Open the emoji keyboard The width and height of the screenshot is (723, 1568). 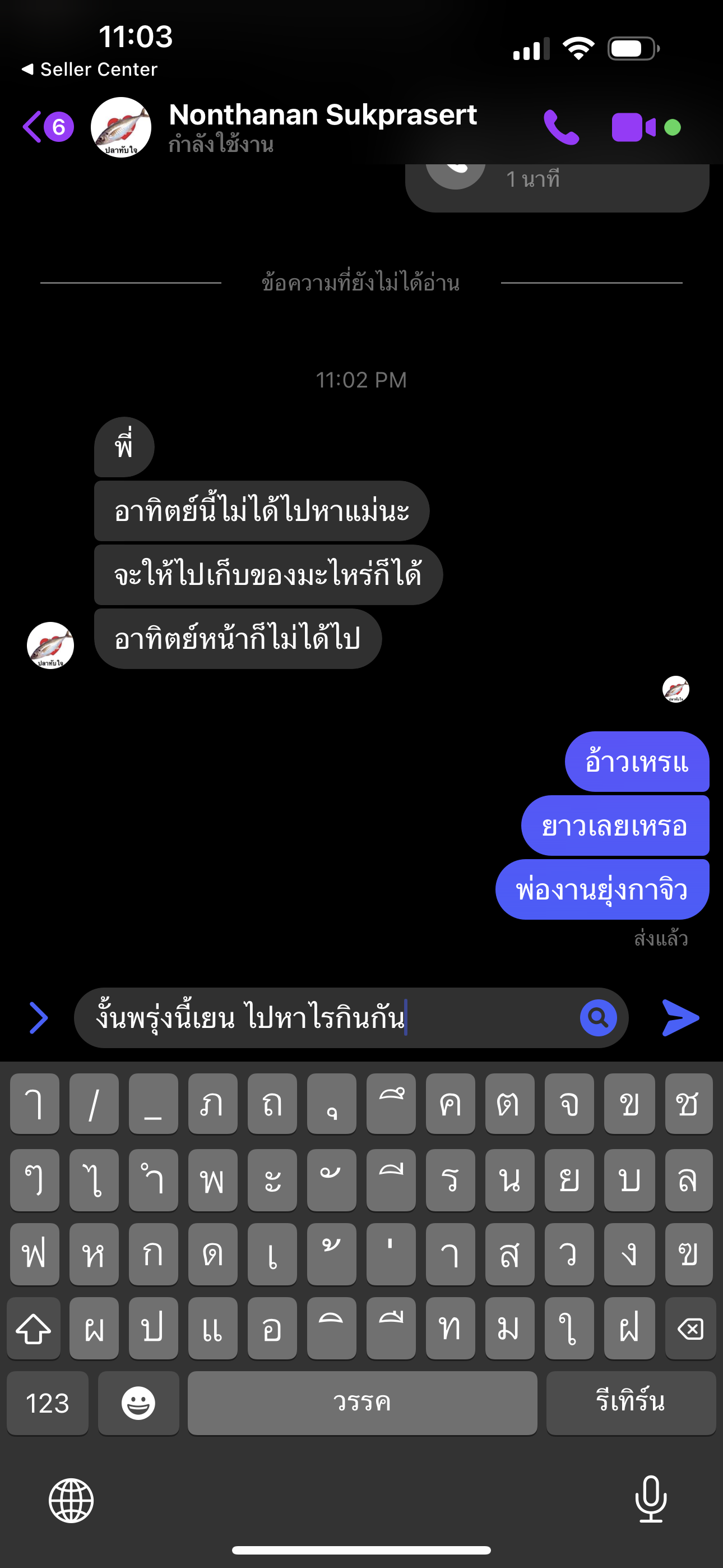(138, 1403)
